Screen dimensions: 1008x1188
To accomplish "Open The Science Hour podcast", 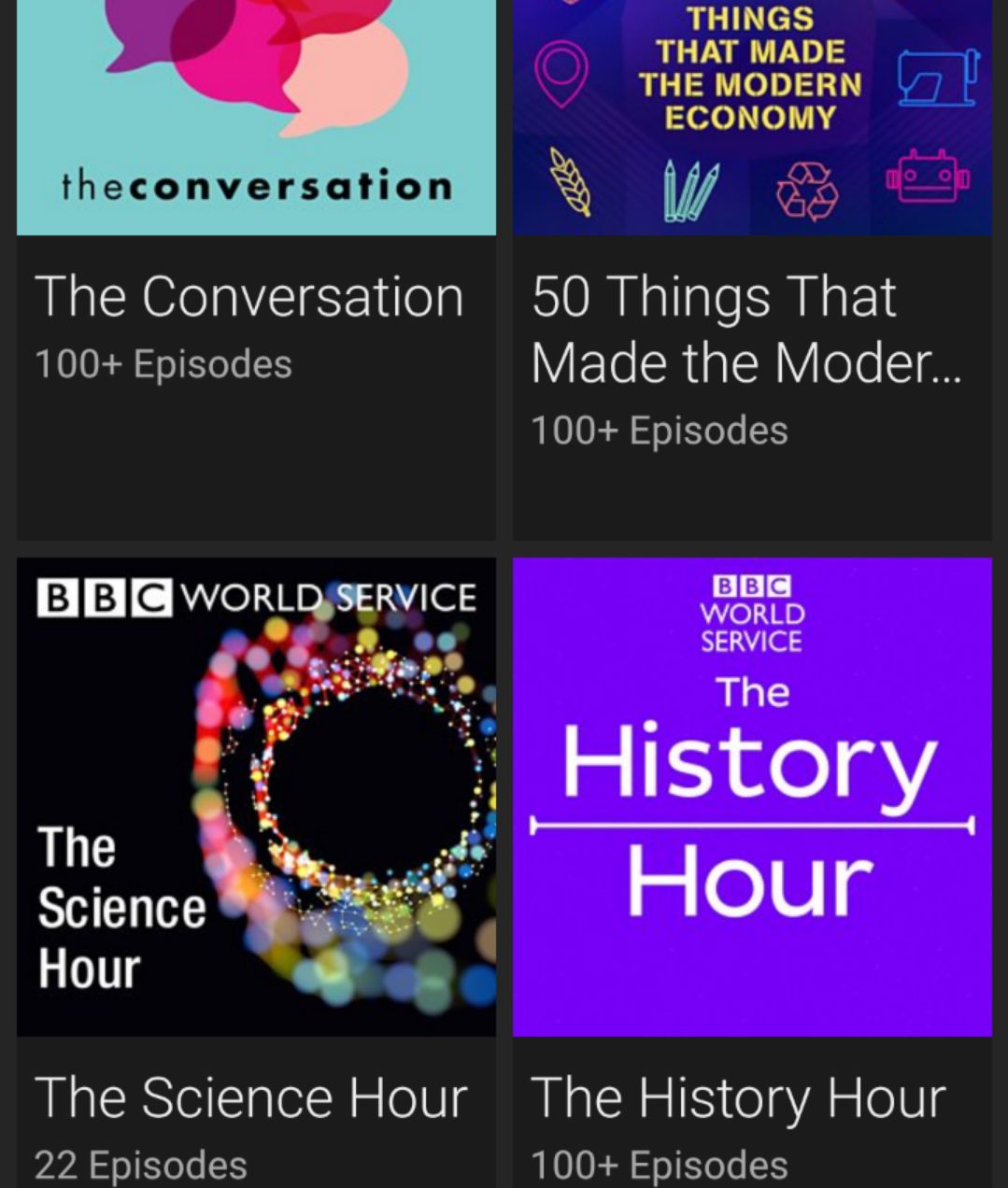I will pos(256,797).
